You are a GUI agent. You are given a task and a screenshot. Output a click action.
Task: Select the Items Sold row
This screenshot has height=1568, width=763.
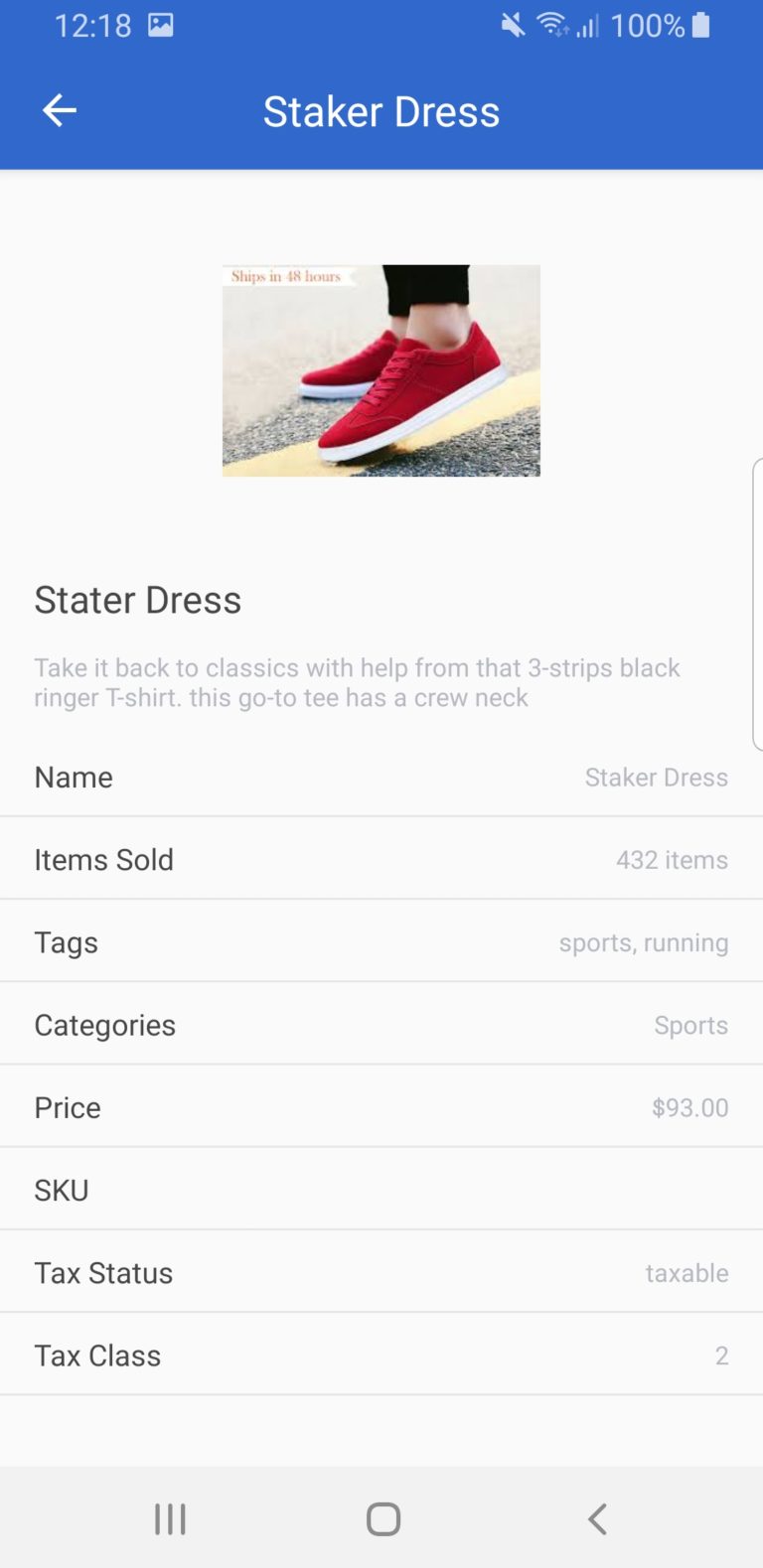point(381,860)
